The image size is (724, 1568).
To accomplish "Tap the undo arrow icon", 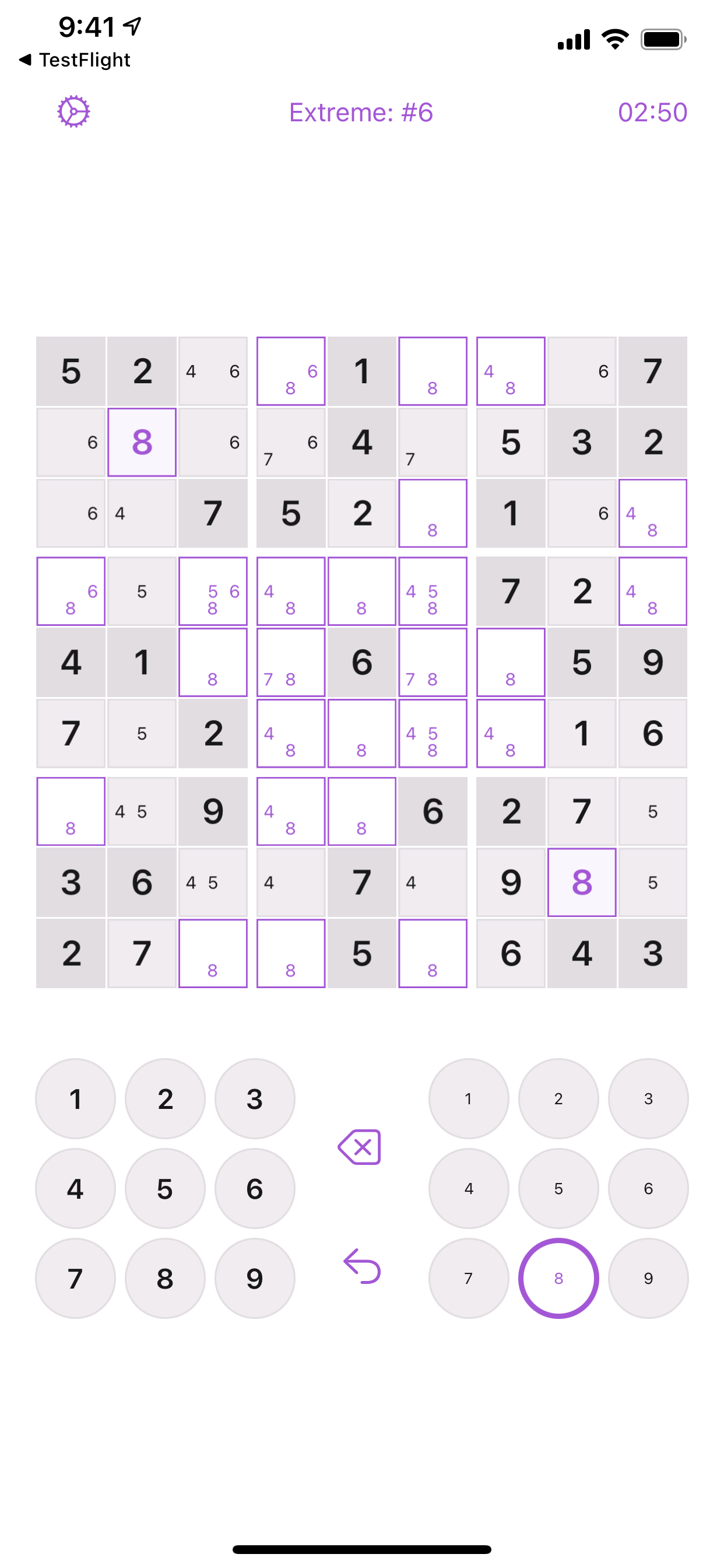I will (x=361, y=1278).
